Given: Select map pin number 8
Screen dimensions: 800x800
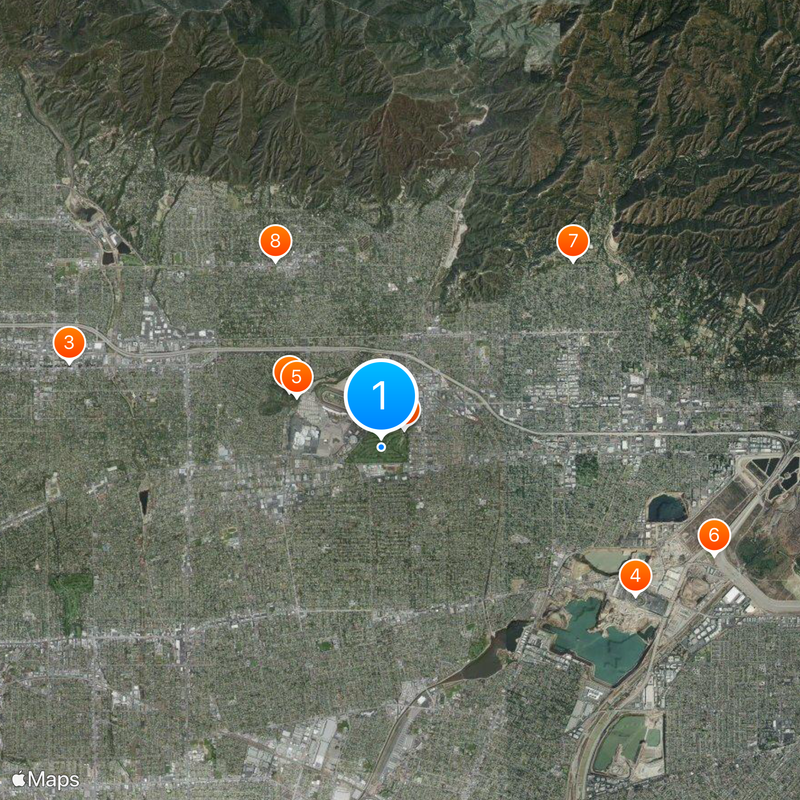Looking at the screenshot, I should [x=275, y=241].
